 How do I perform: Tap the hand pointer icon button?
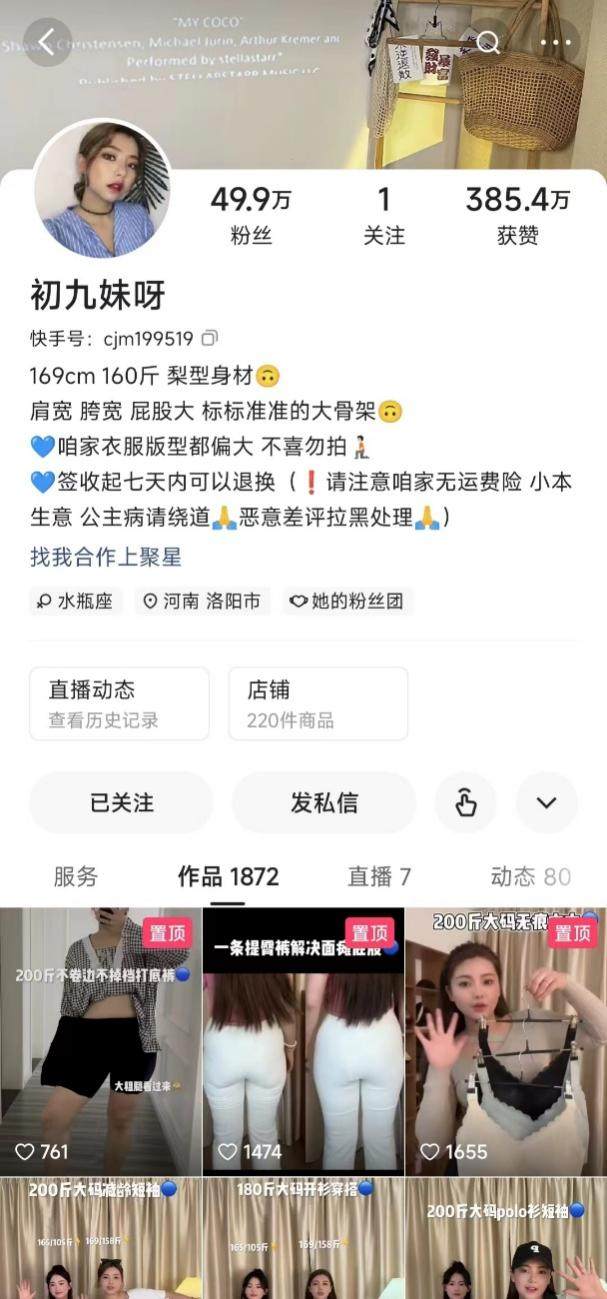click(x=465, y=802)
